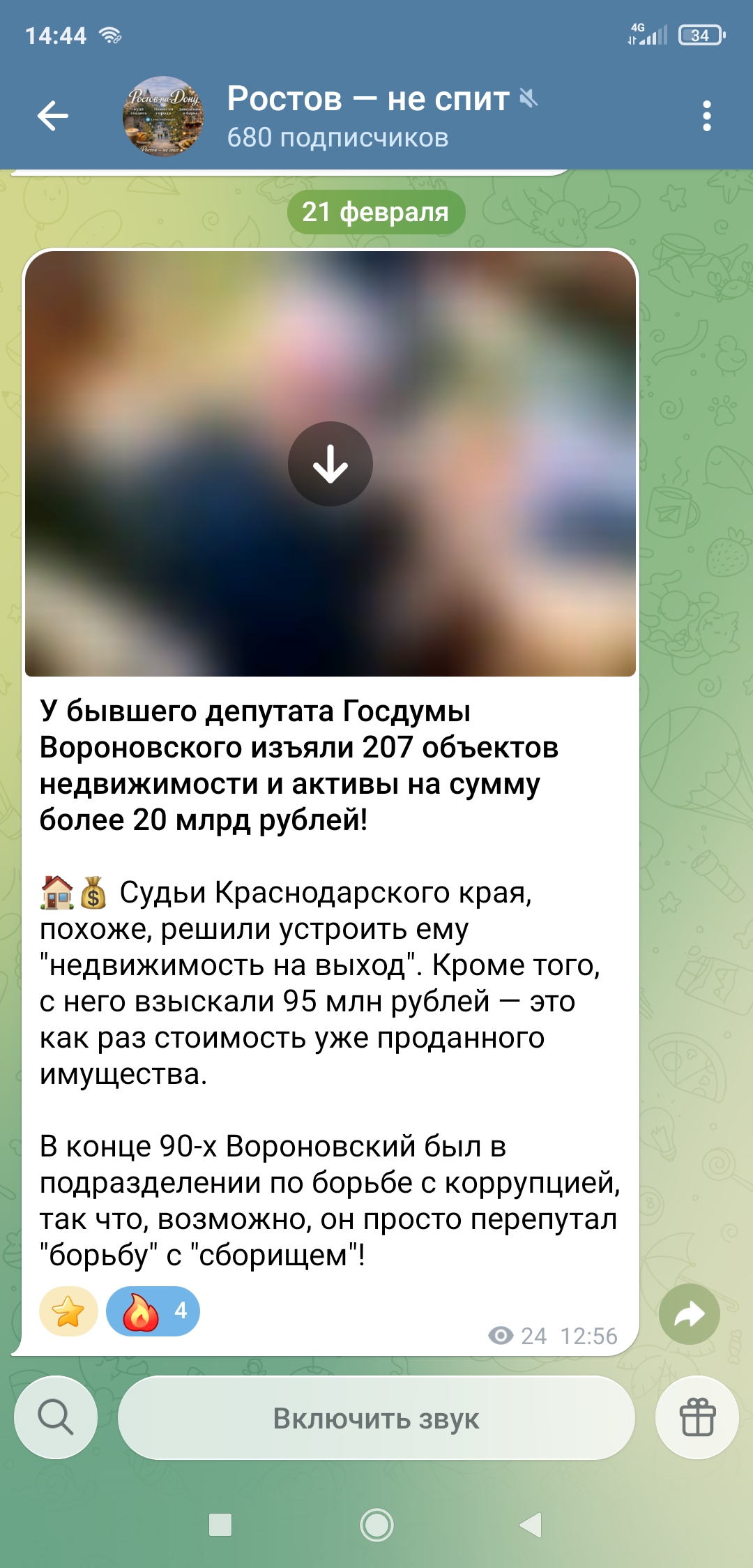Tap the 21 февраля date chip
This screenshot has height=1568, width=753.
(x=376, y=212)
